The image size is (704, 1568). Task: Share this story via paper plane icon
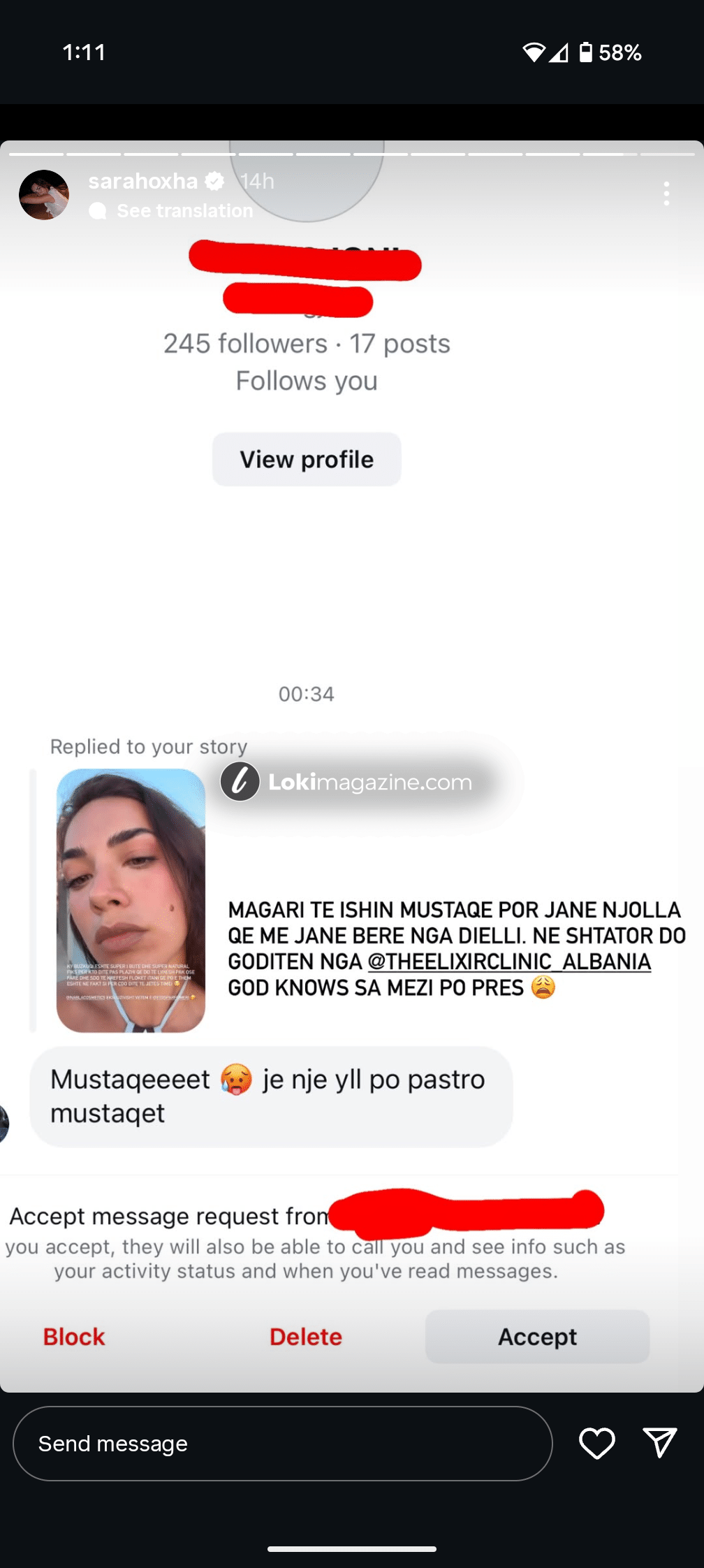659,1443
